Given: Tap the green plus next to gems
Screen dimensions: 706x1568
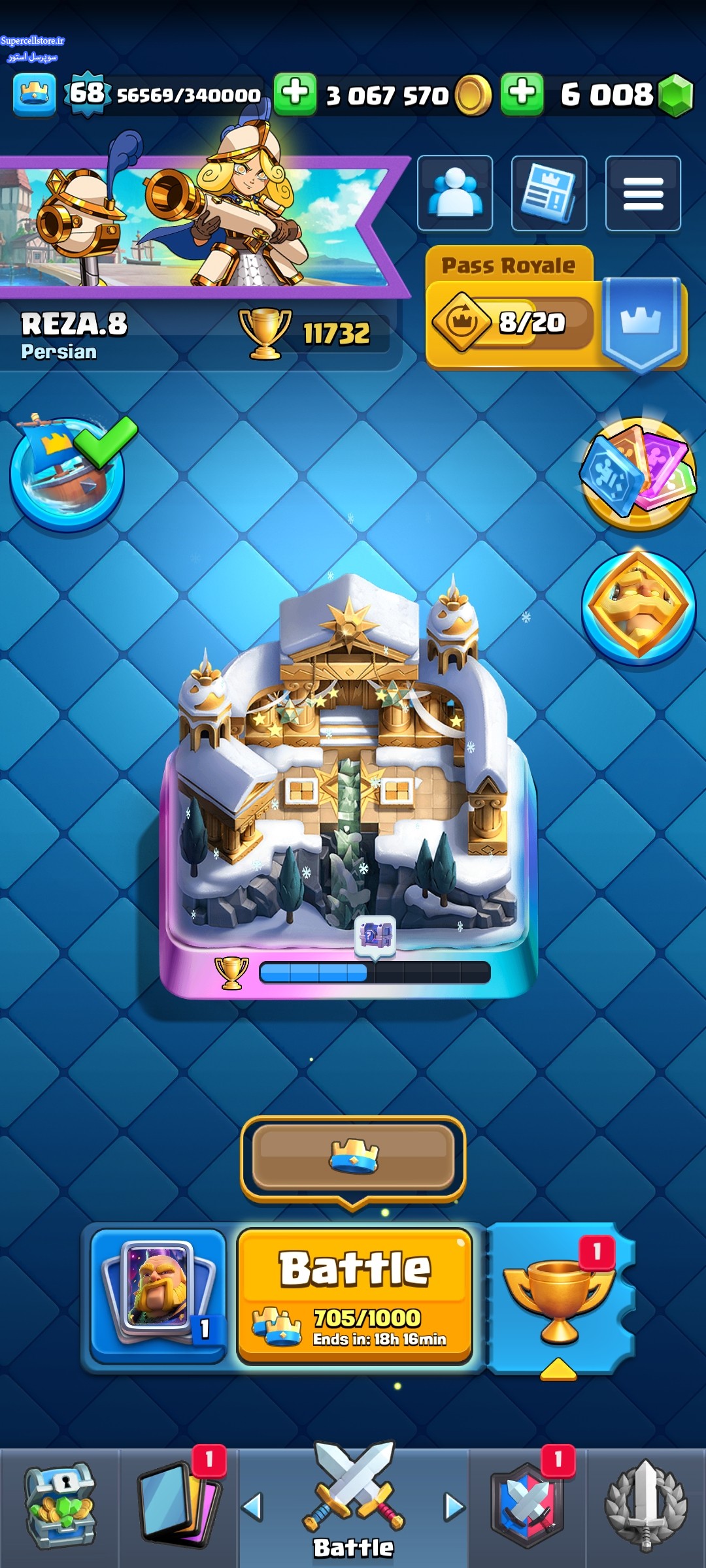Looking at the screenshot, I should (x=522, y=94).
